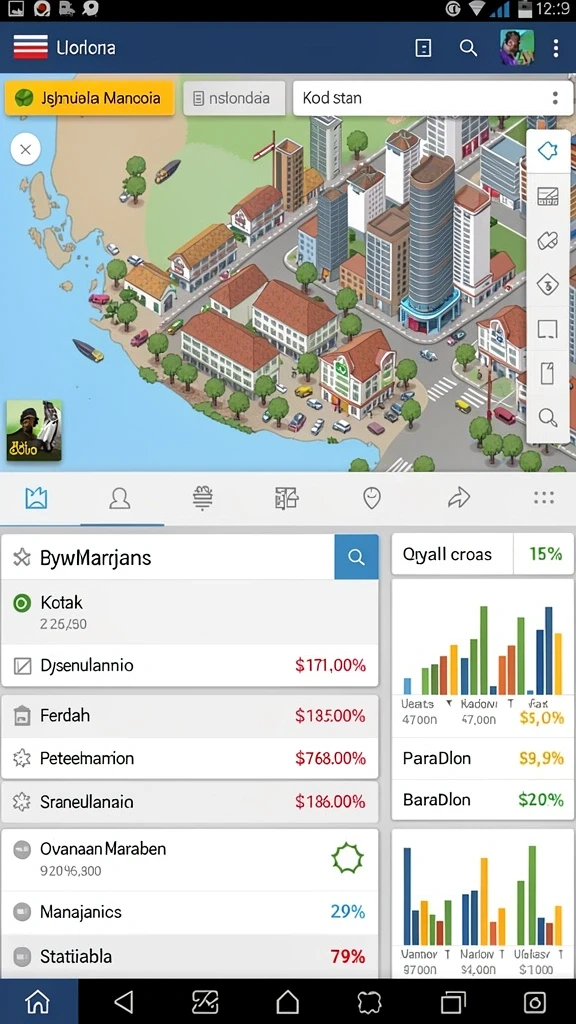
Task: Switch to the person profile tab
Action: (120, 500)
